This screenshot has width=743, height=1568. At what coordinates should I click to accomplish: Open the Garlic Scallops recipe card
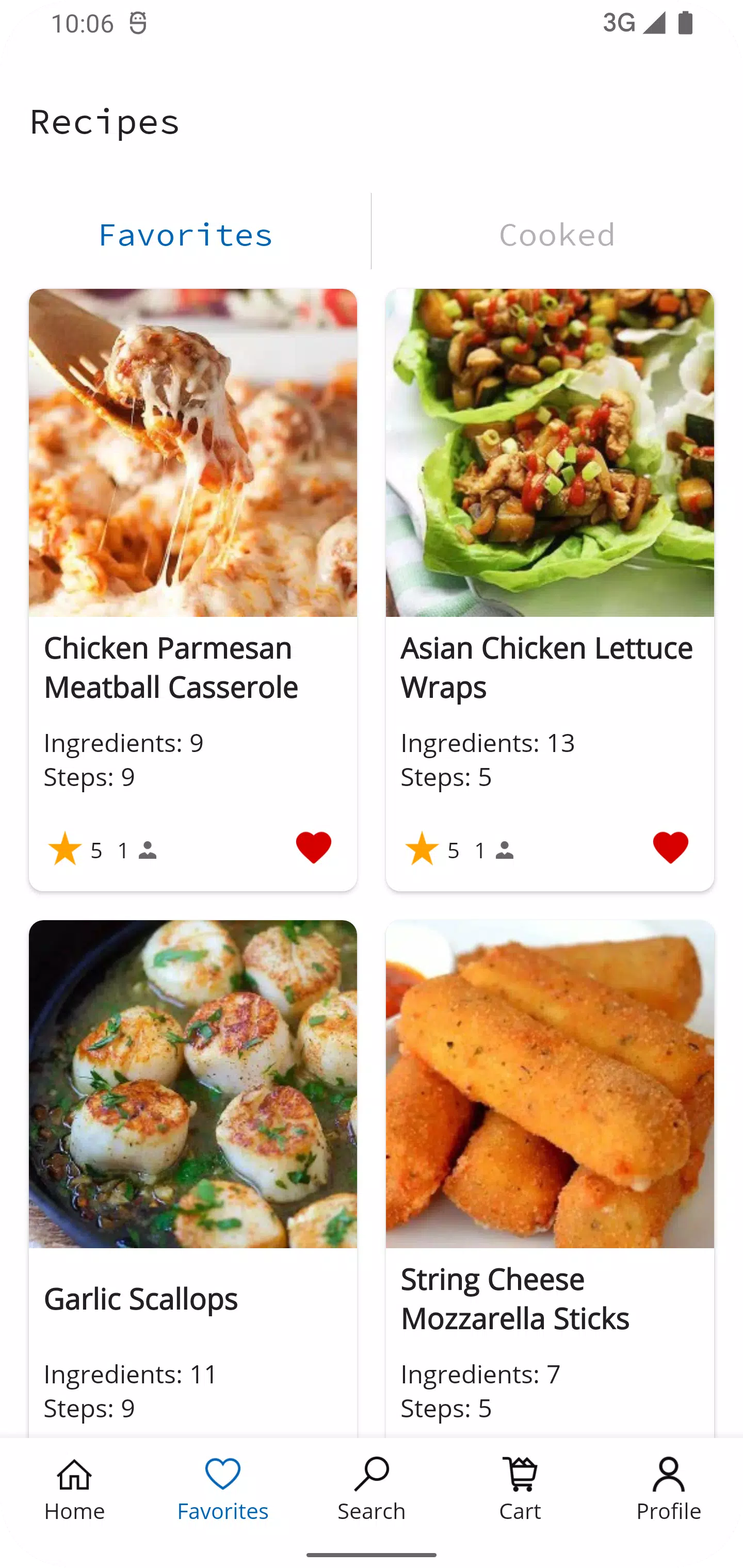point(193,1178)
